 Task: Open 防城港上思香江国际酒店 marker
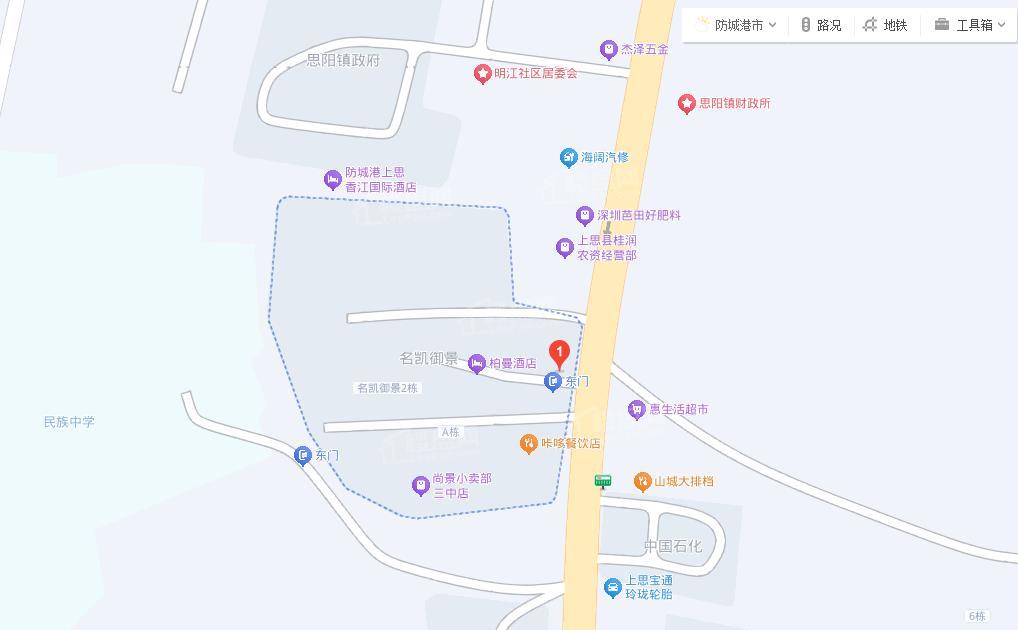coord(334,180)
